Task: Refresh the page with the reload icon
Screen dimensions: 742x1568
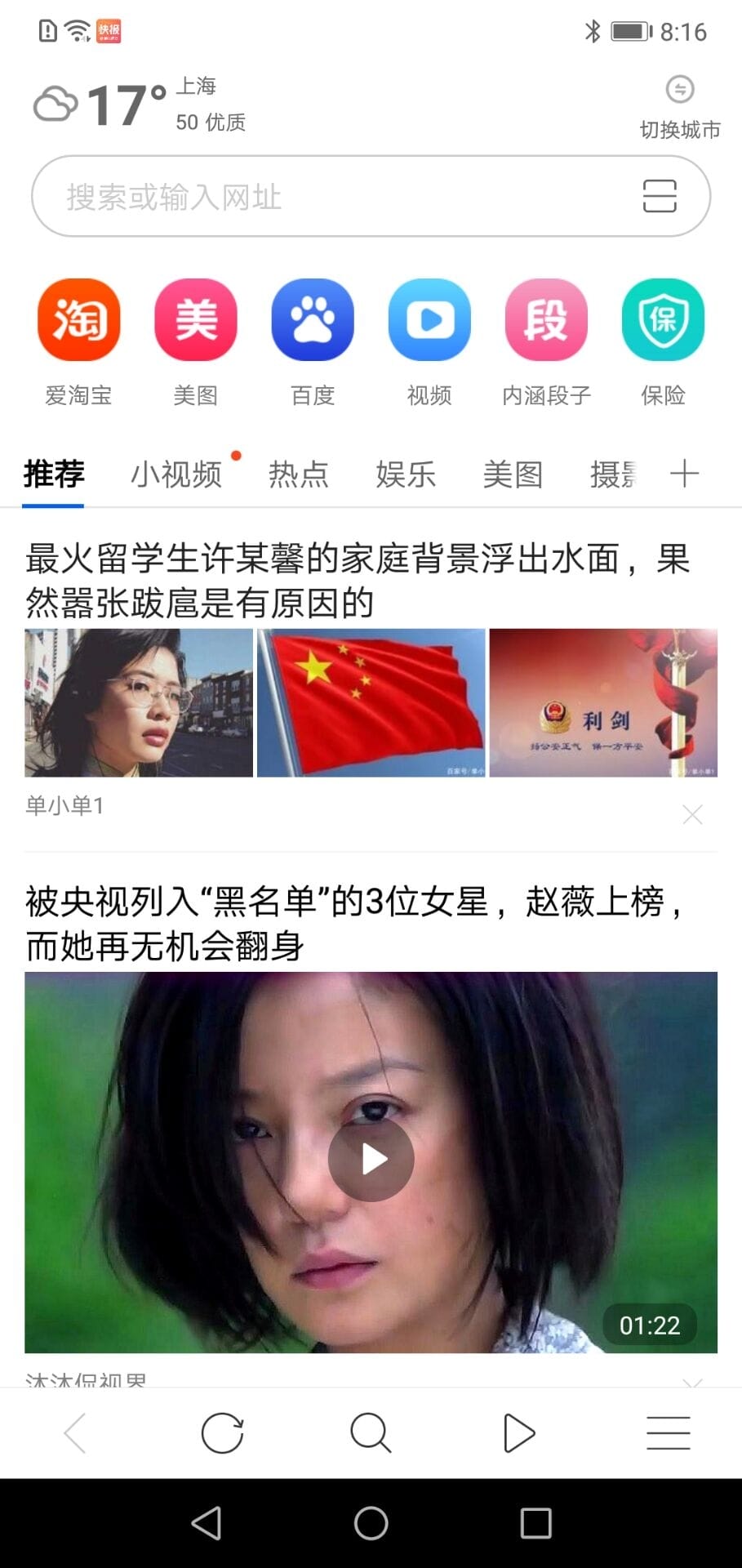Action: click(x=223, y=1432)
